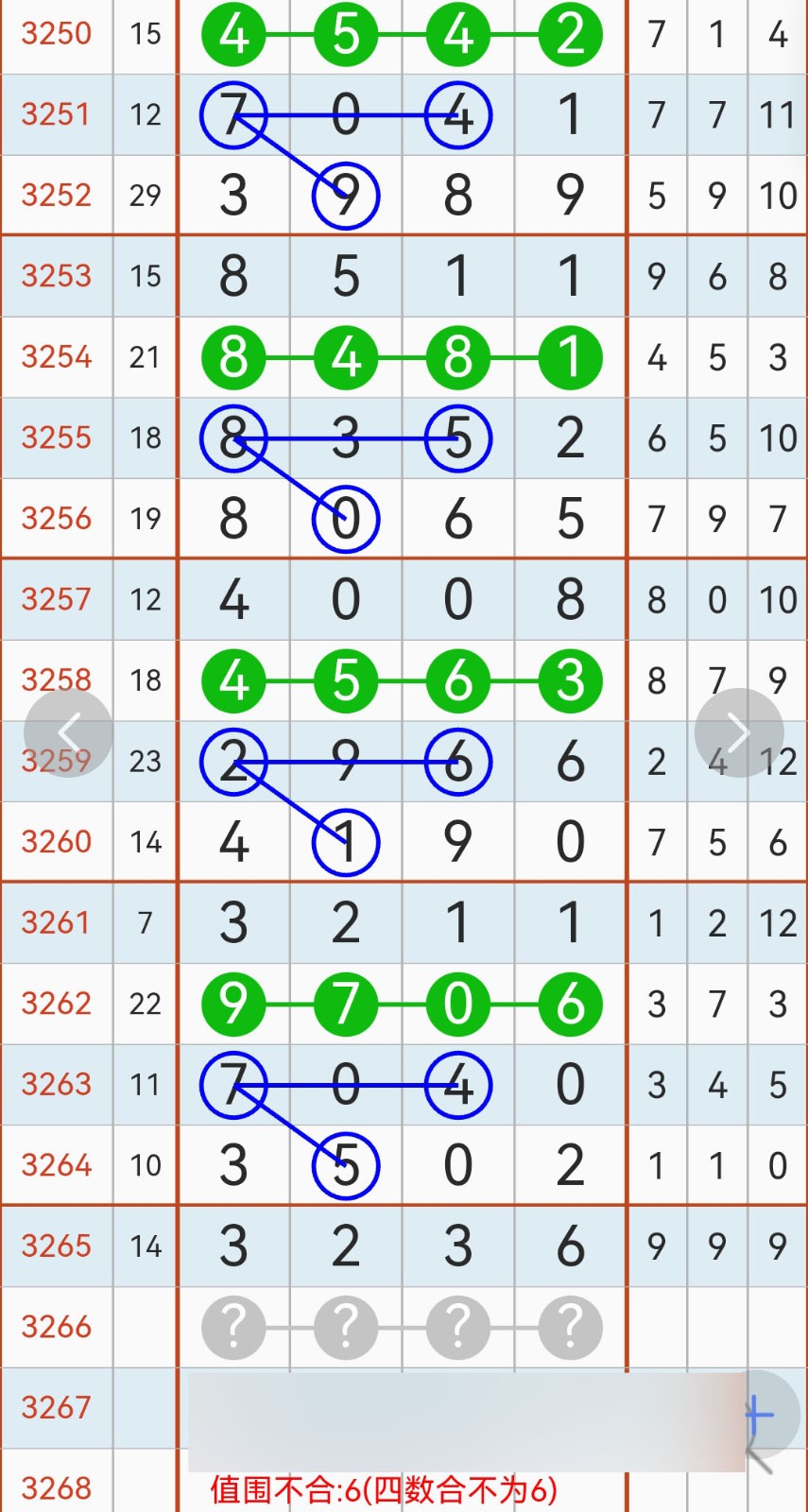Select the period number 3250

click(x=56, y=35)
